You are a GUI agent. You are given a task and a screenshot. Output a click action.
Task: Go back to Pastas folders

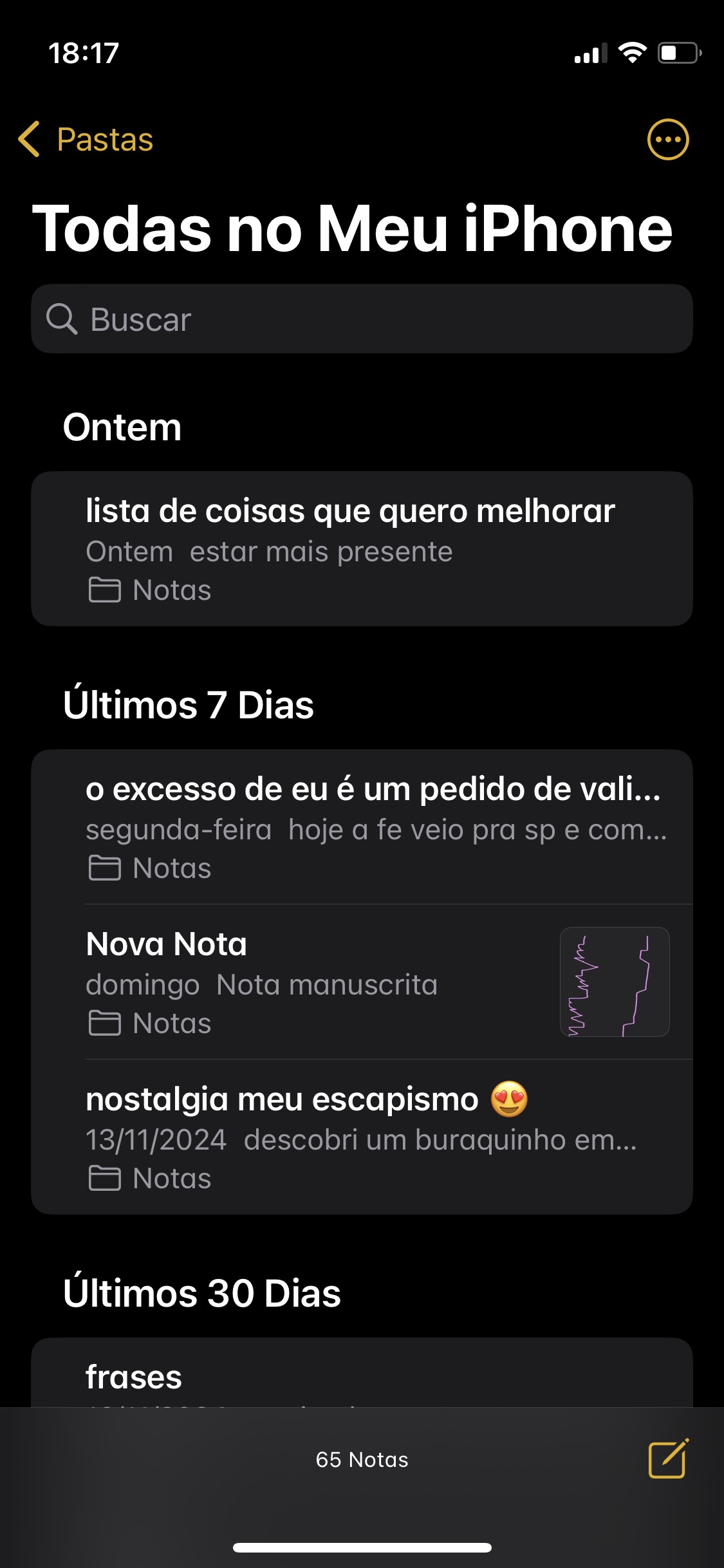86,140
